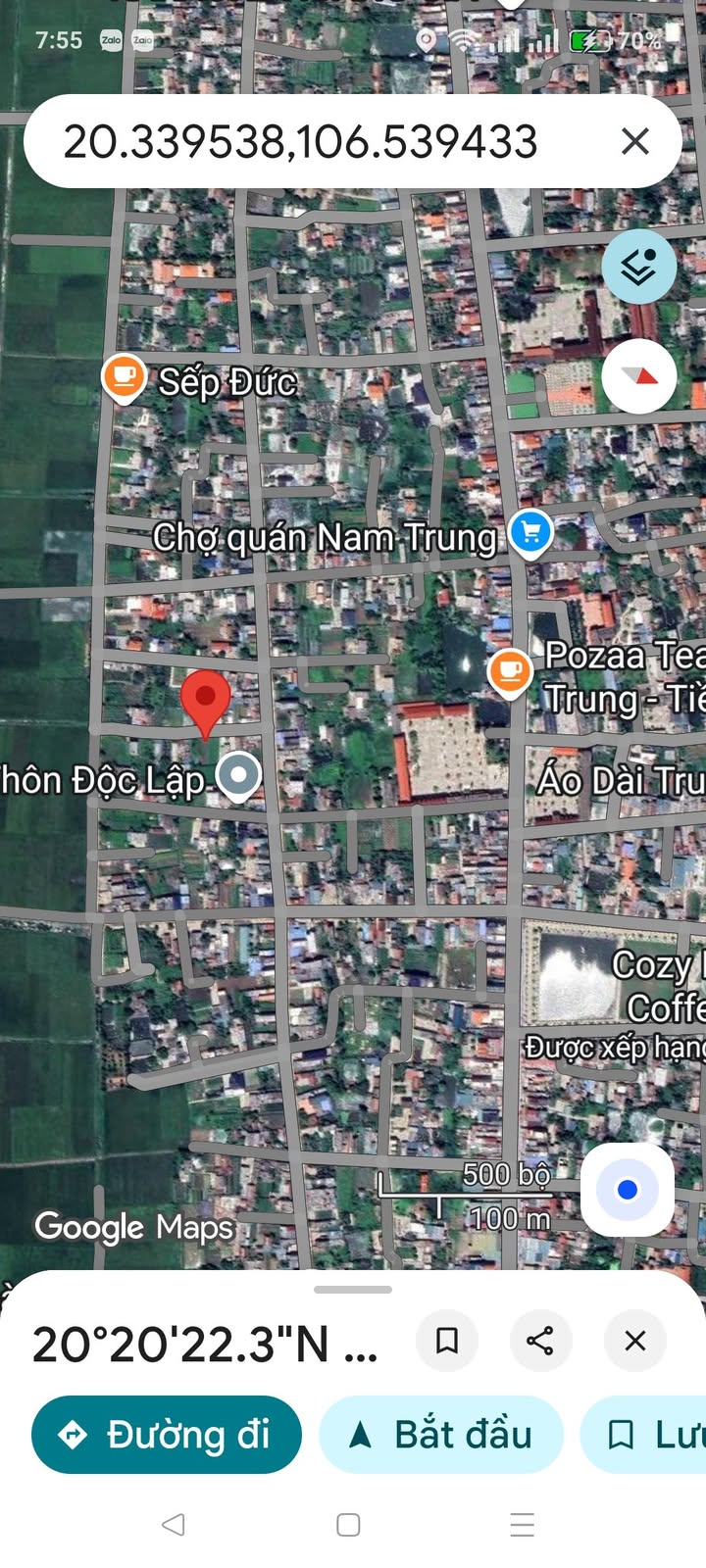Close the dropped pin info sheet
Screen dimensions: 706x1568
coord(635,1340)
